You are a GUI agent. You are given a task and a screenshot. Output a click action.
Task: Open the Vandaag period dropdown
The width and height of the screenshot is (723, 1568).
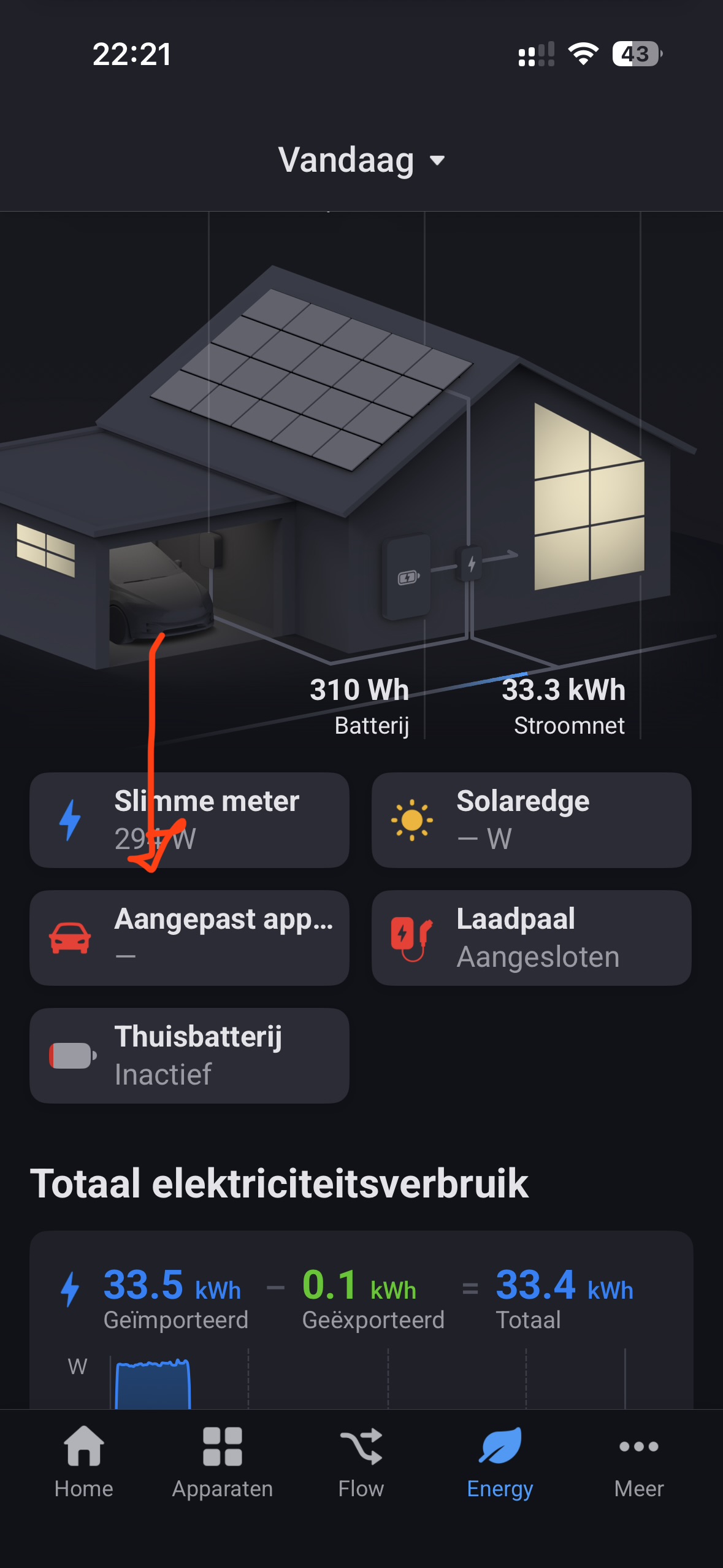click(361, 160)
